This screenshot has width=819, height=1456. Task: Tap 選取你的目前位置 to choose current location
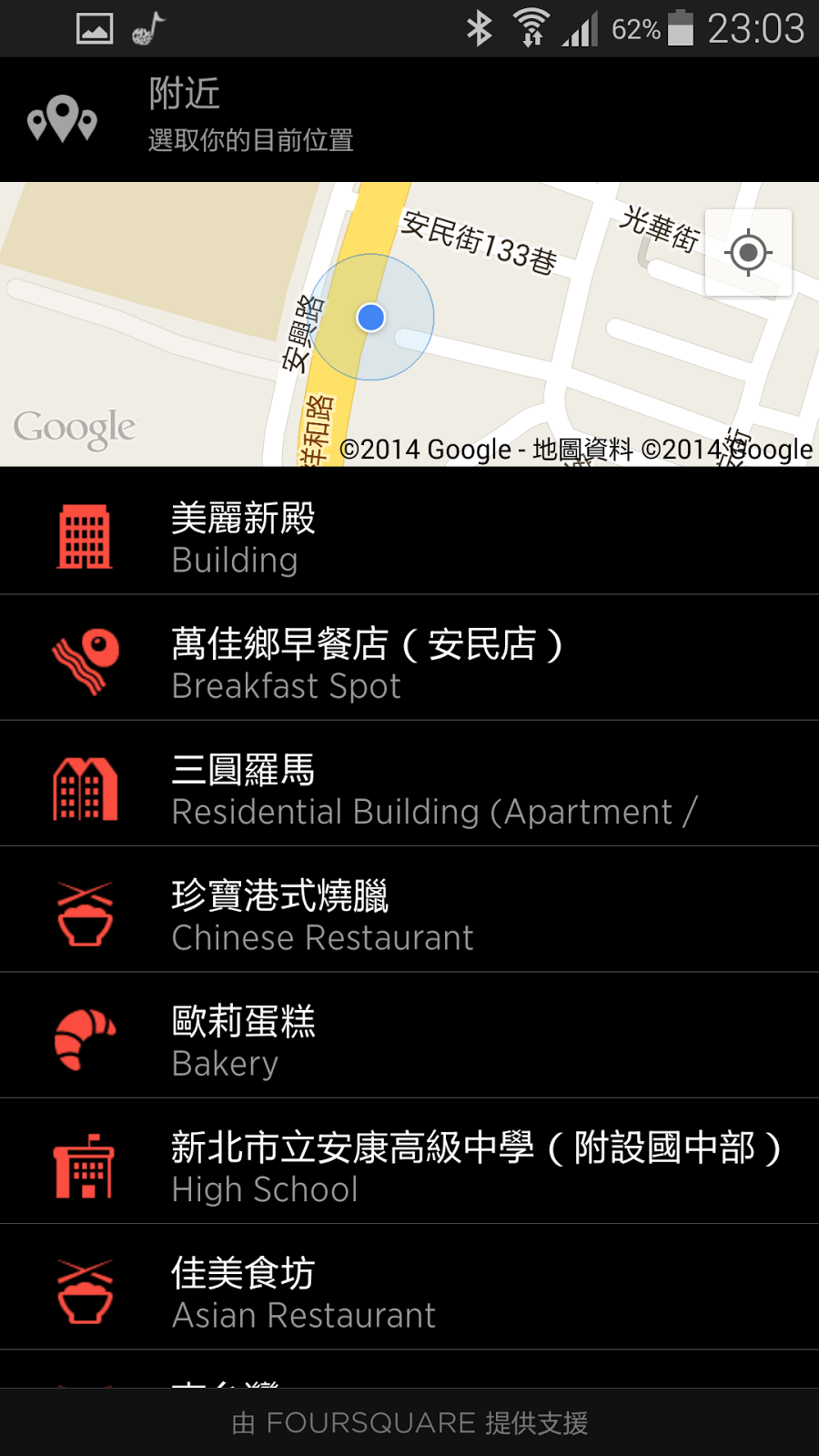click(251, 139)
